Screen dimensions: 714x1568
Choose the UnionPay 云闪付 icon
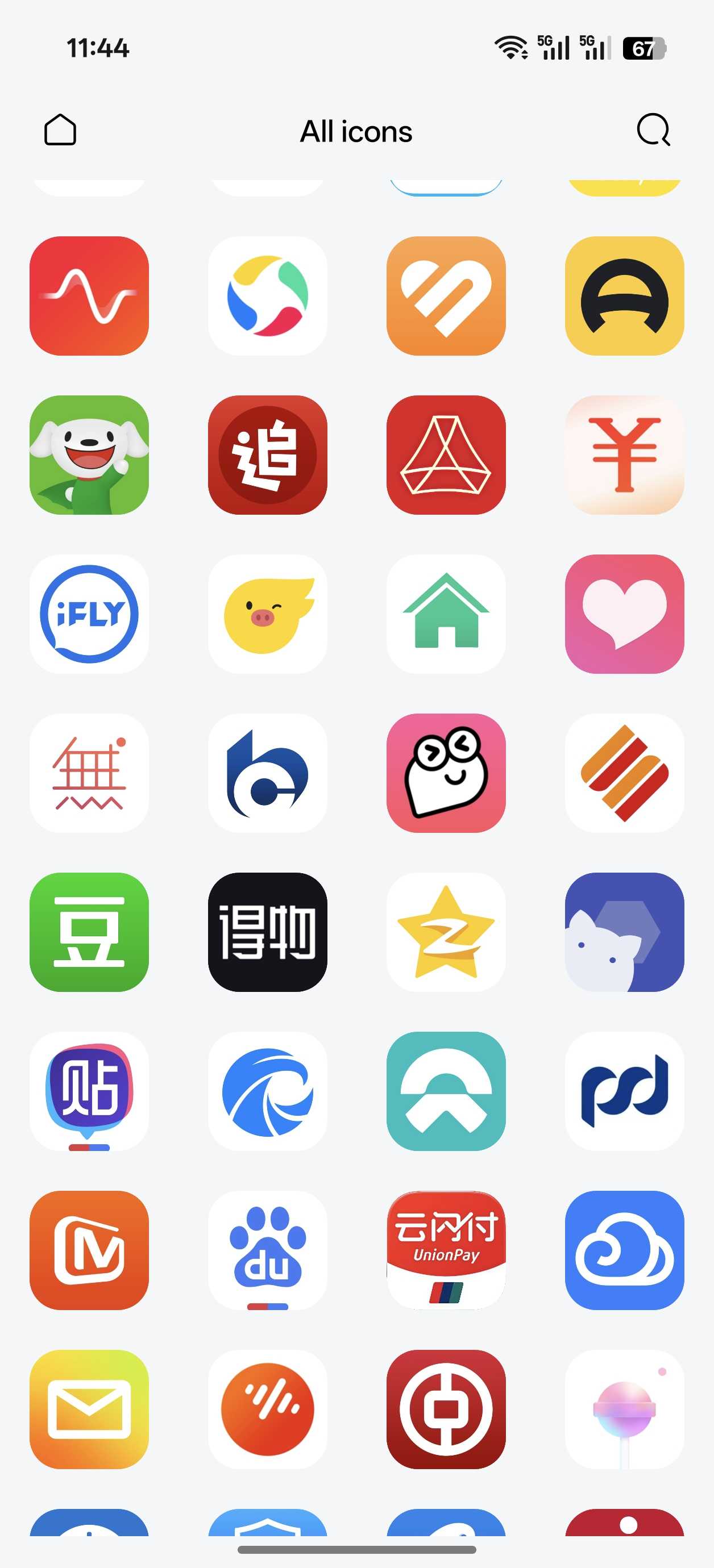point(446,1250)
